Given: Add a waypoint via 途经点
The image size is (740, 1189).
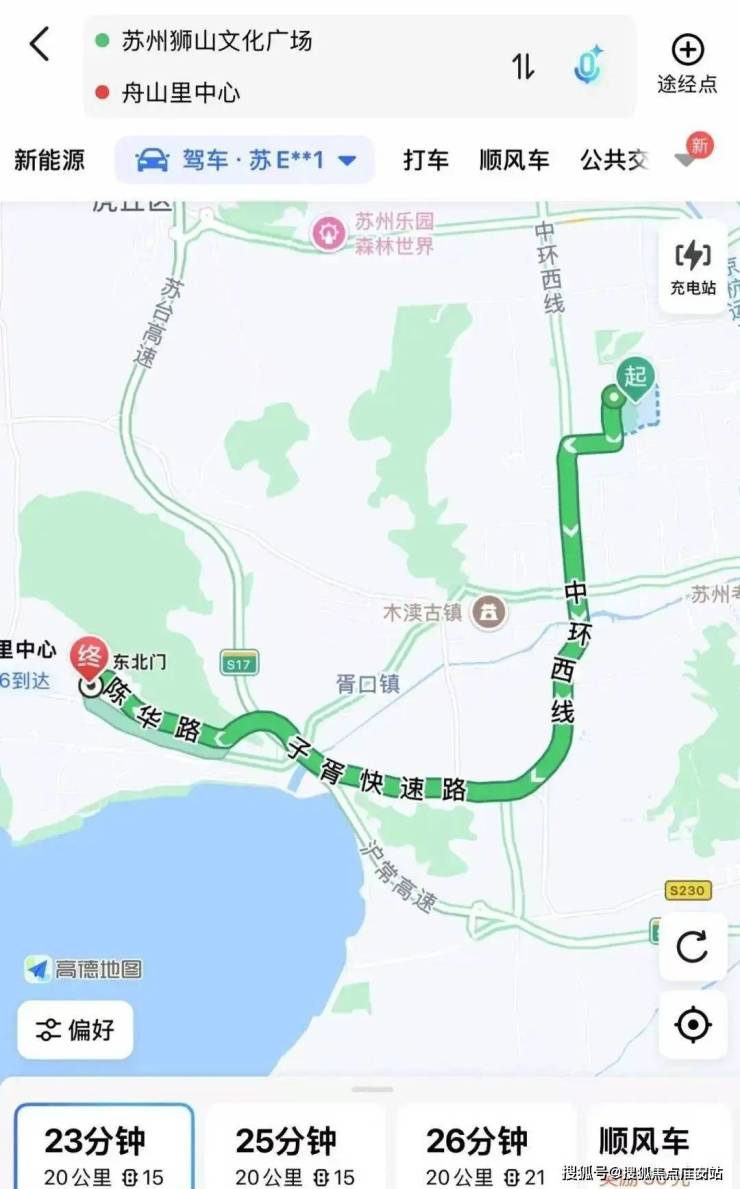Looking at the screenshot, I should click(687, 63).
